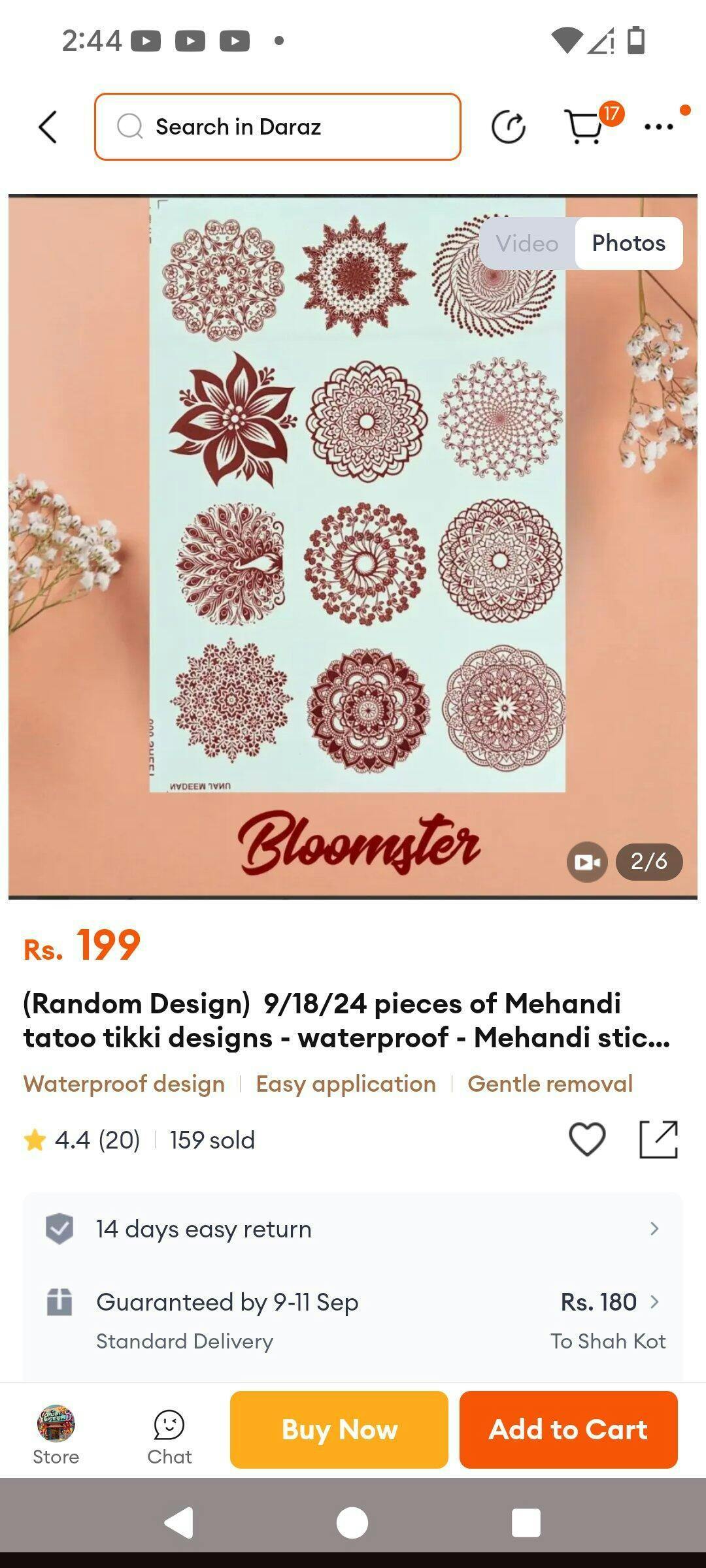This screenshot has height=1568, width=706.
Task: Share this product
Action: click(658, 1139)
